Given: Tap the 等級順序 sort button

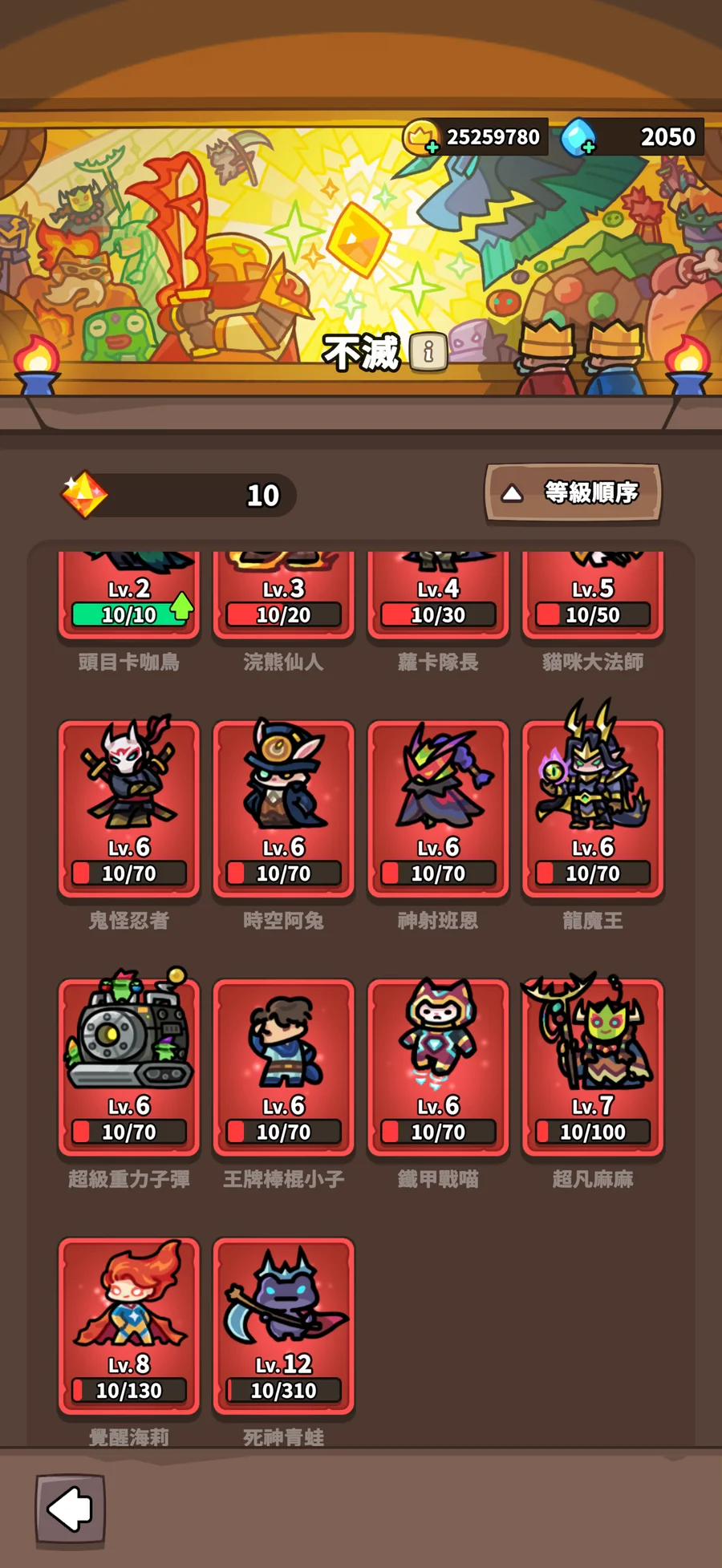Looking at the screenshot, I should click(x=573, y=492).
